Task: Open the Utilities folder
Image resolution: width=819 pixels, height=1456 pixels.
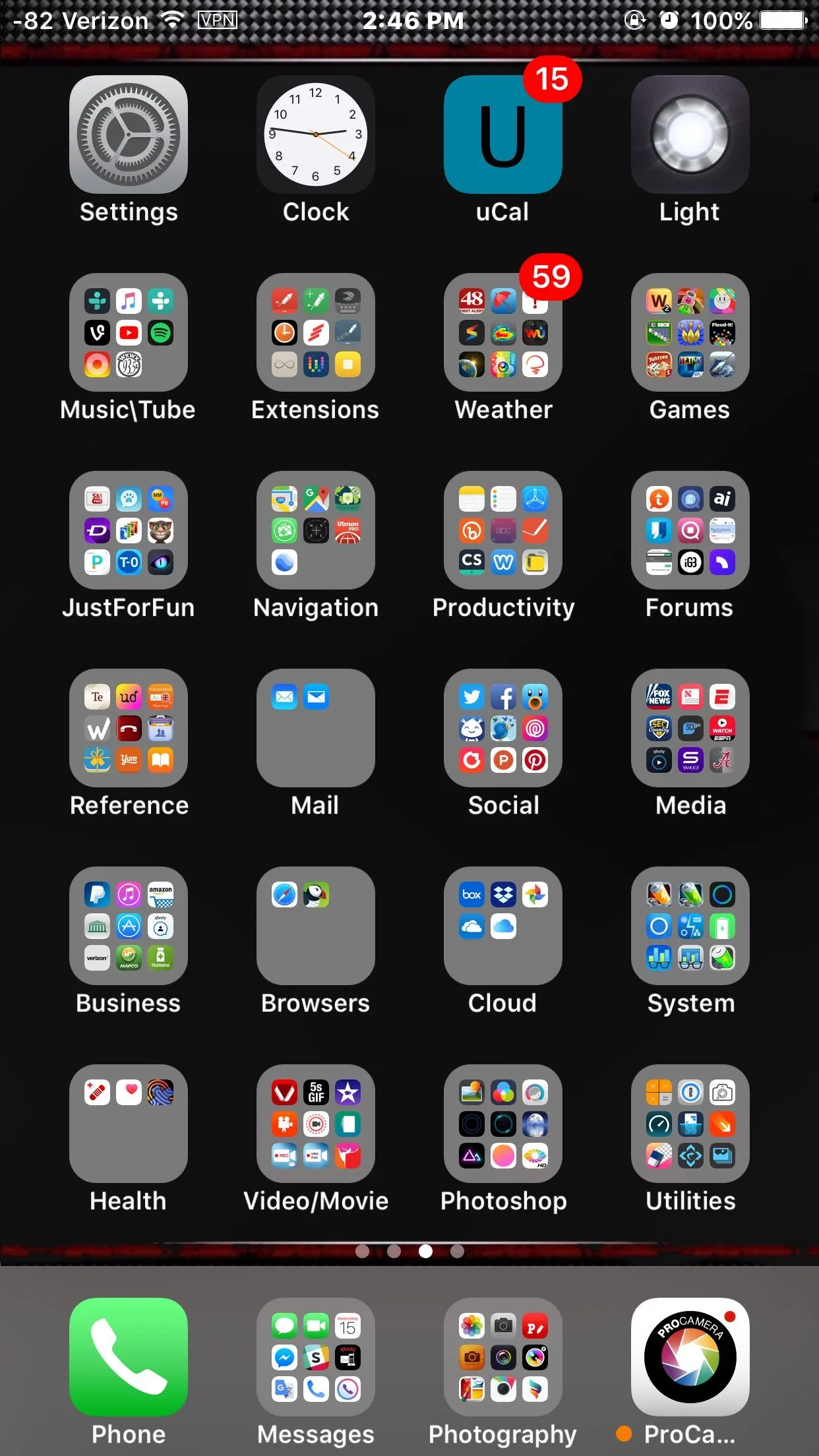Action: (690, 1124)
